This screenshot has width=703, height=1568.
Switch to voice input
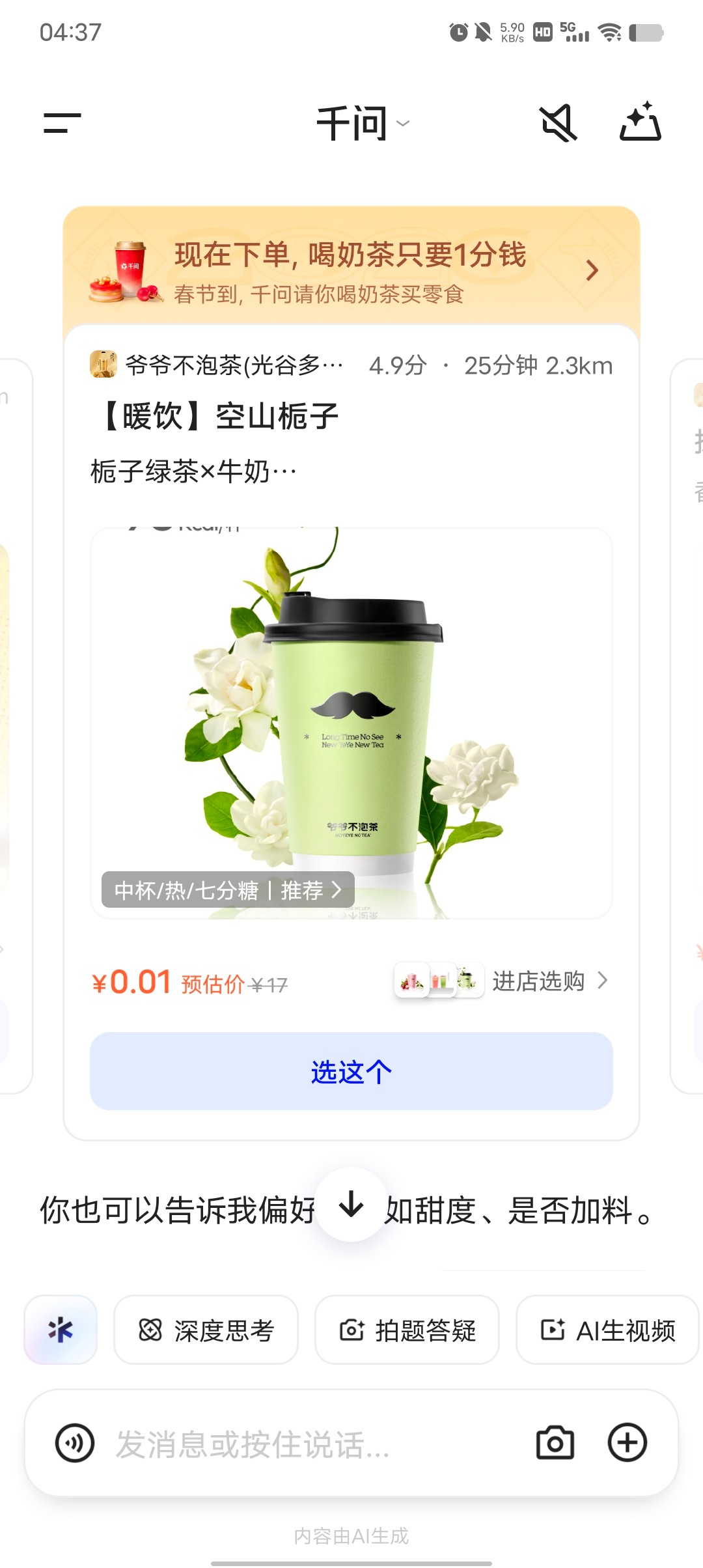(x=75, y=1444)
